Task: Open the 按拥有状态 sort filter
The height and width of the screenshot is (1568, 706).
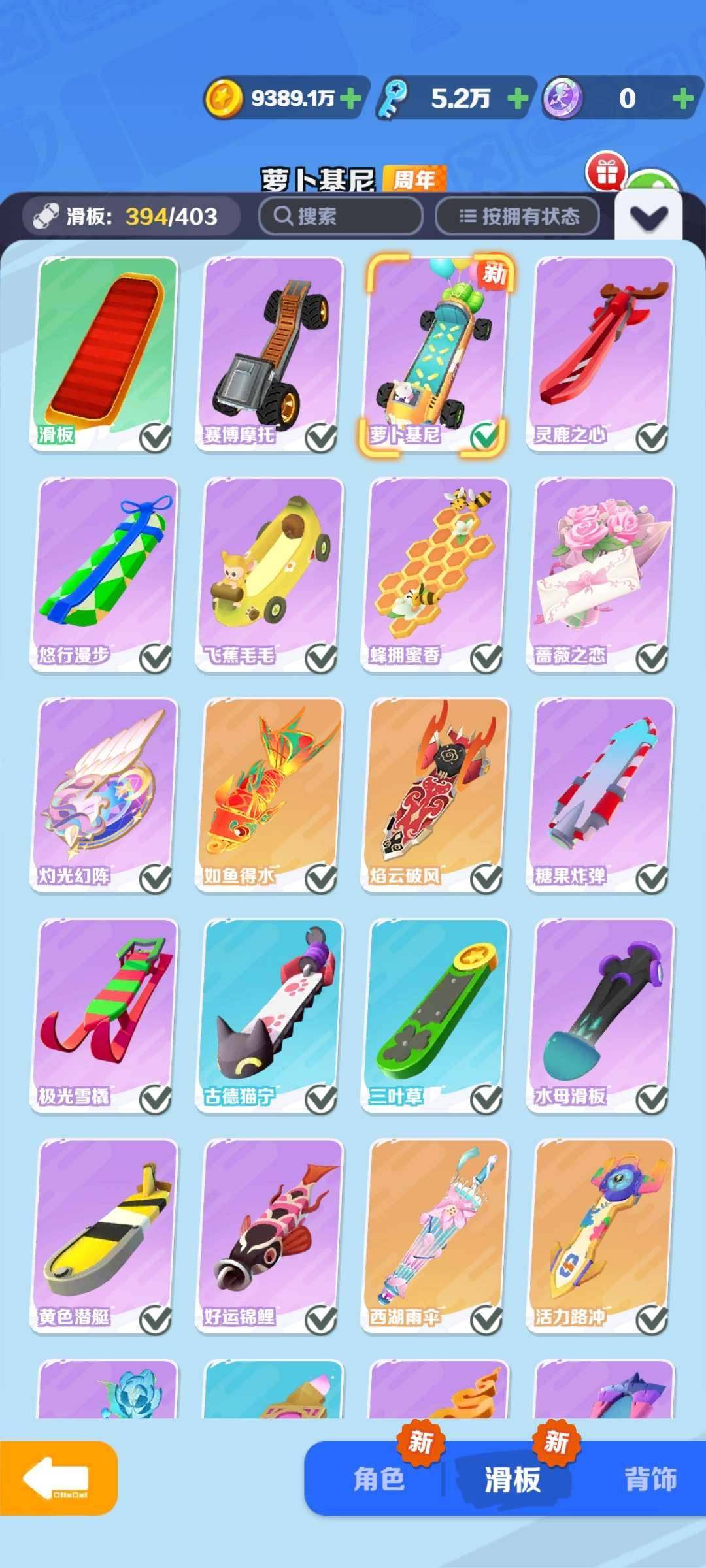Action: tap(517, 216)
